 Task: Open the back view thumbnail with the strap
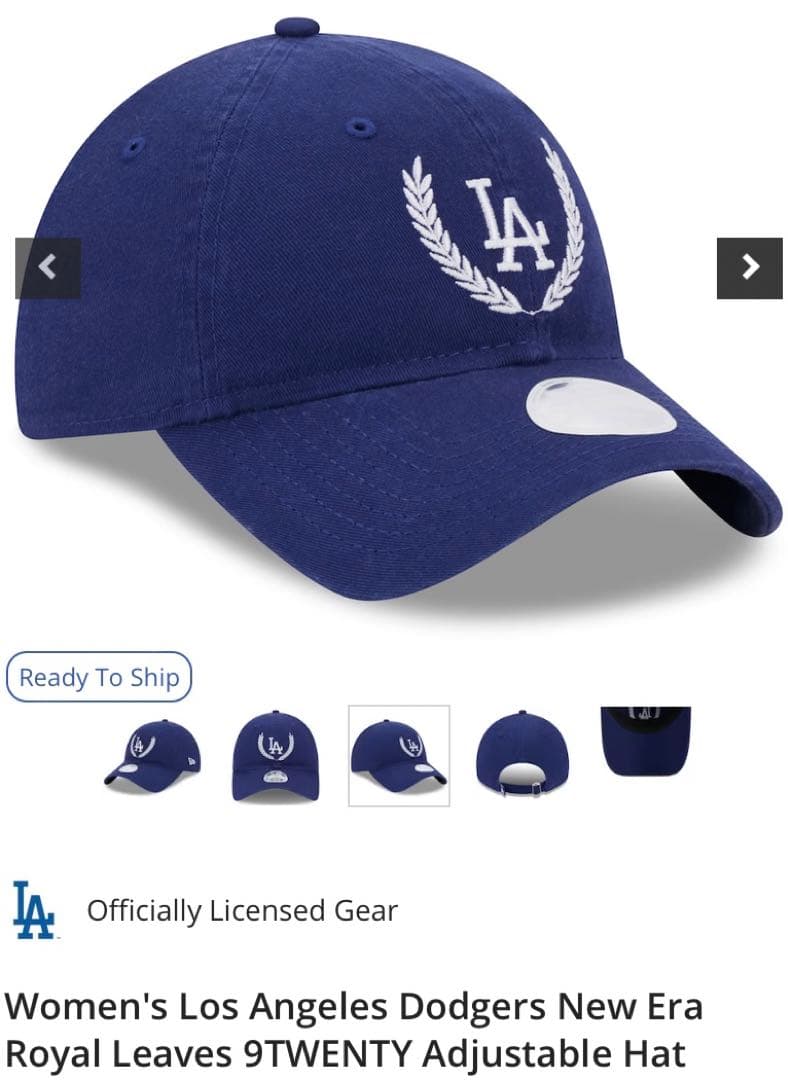pos(522,755)
